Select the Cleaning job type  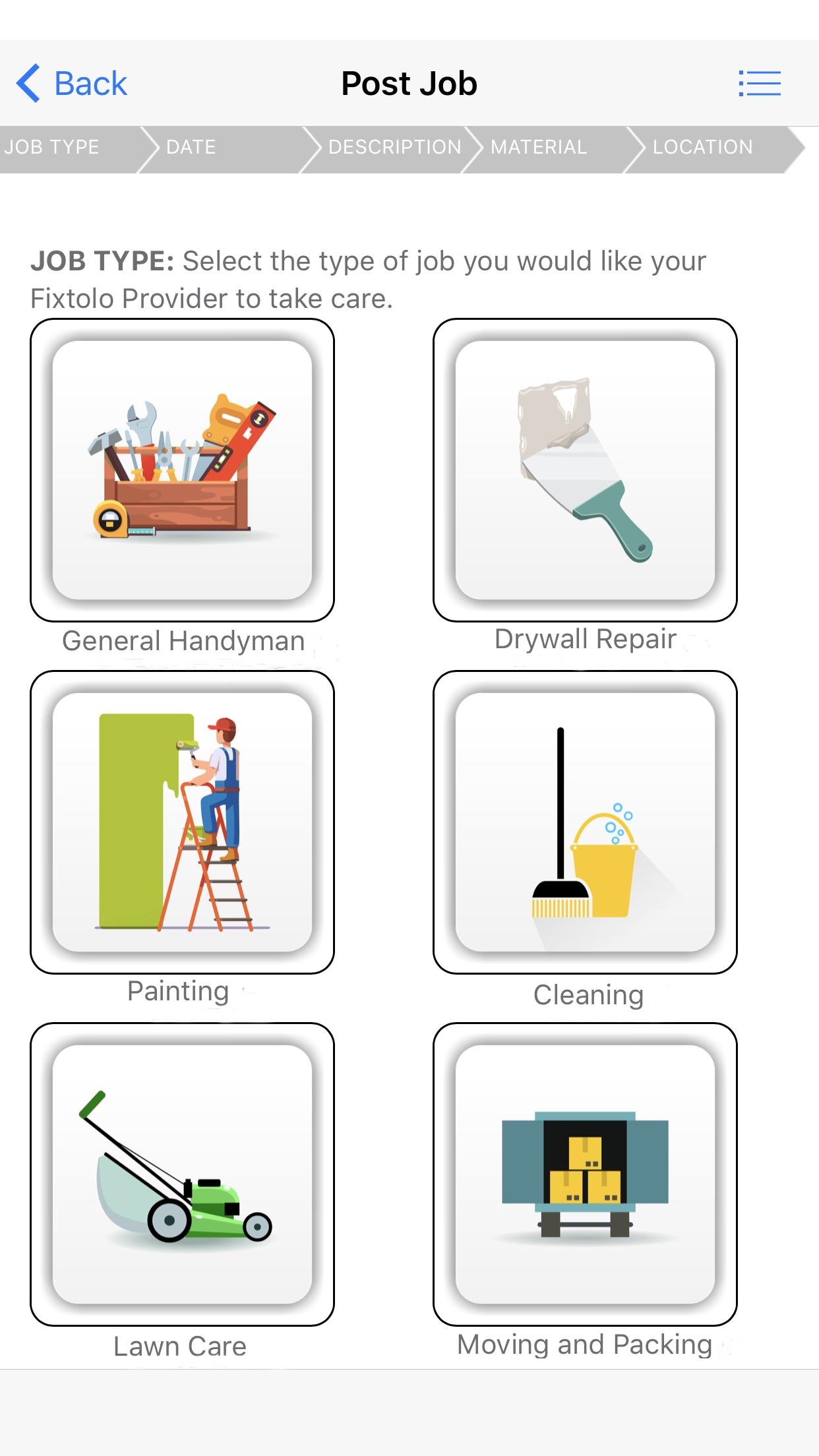pos(585,822)
